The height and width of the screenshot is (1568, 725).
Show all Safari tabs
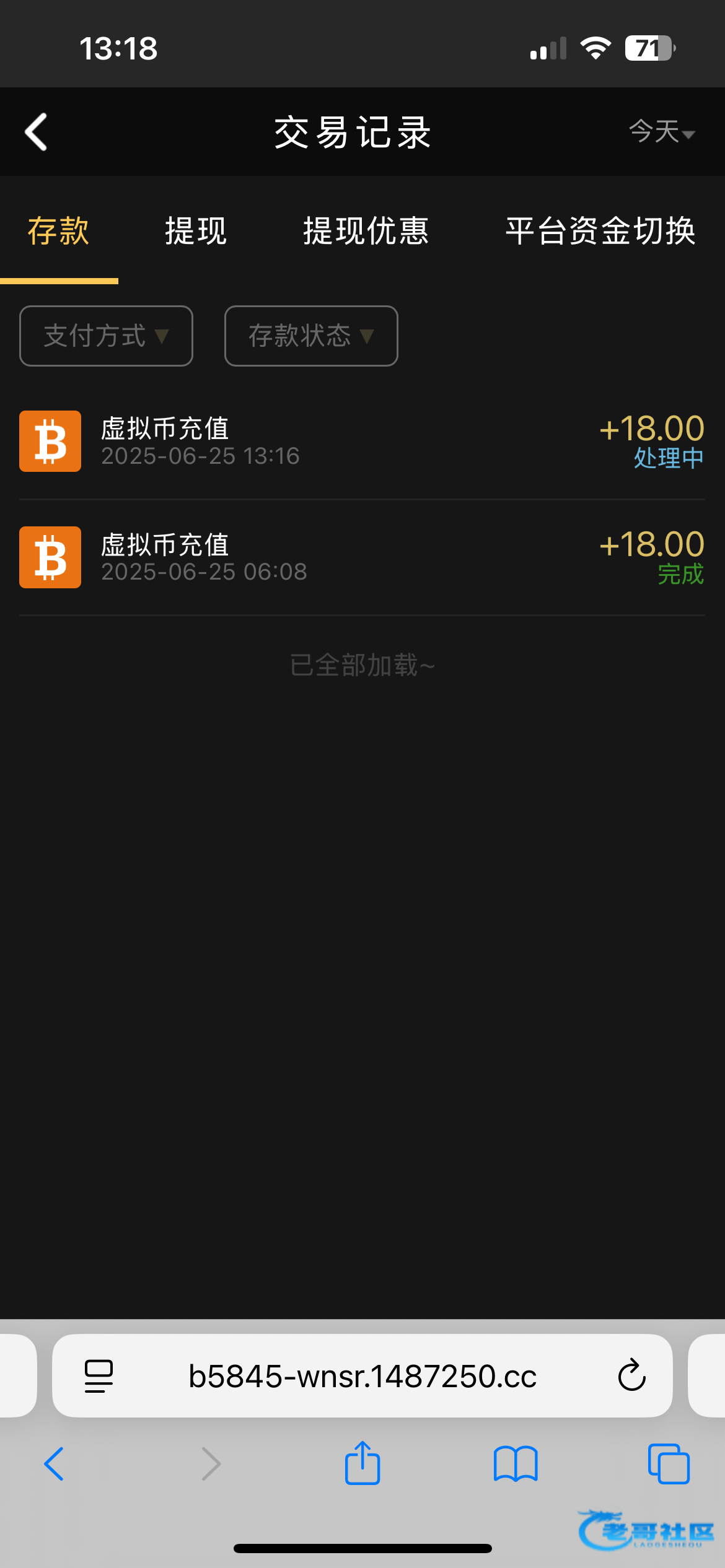[669, 1464]
